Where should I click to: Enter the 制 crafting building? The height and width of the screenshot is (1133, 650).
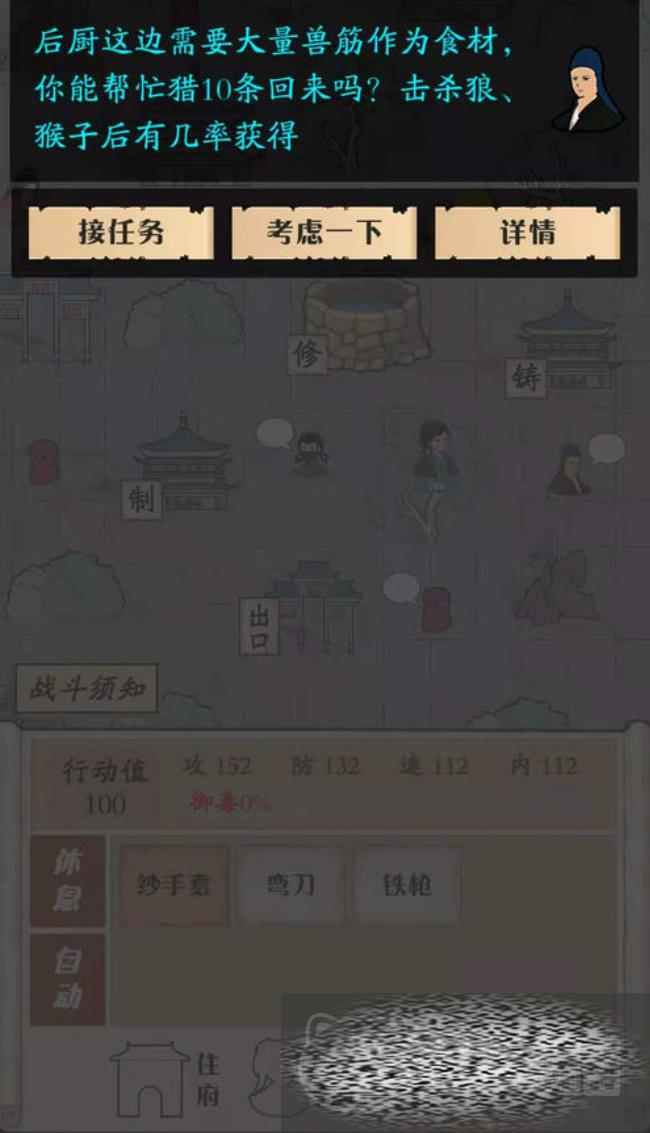coord(142,498)
